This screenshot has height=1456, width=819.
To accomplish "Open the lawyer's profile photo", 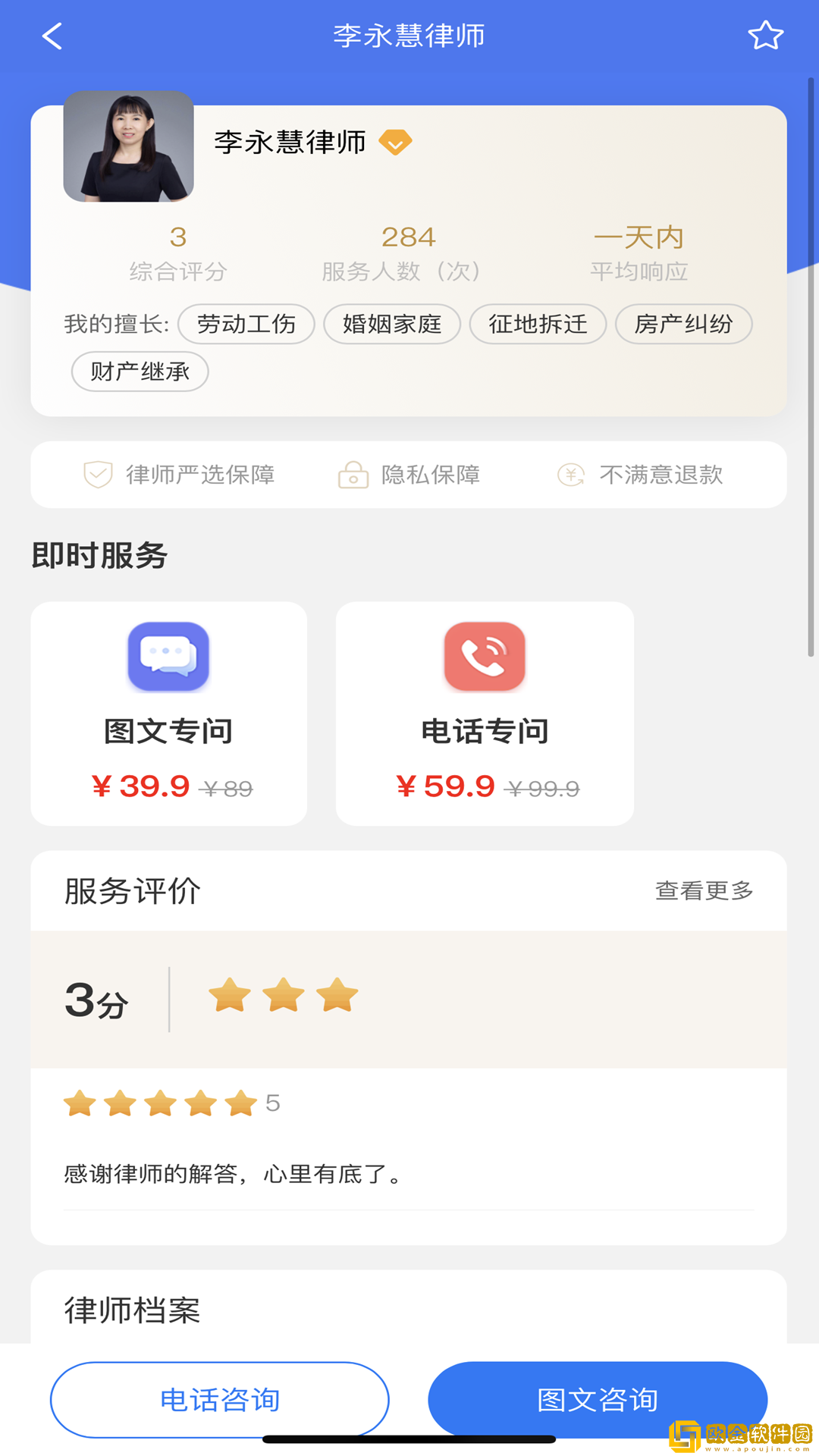I will [129, 149].
